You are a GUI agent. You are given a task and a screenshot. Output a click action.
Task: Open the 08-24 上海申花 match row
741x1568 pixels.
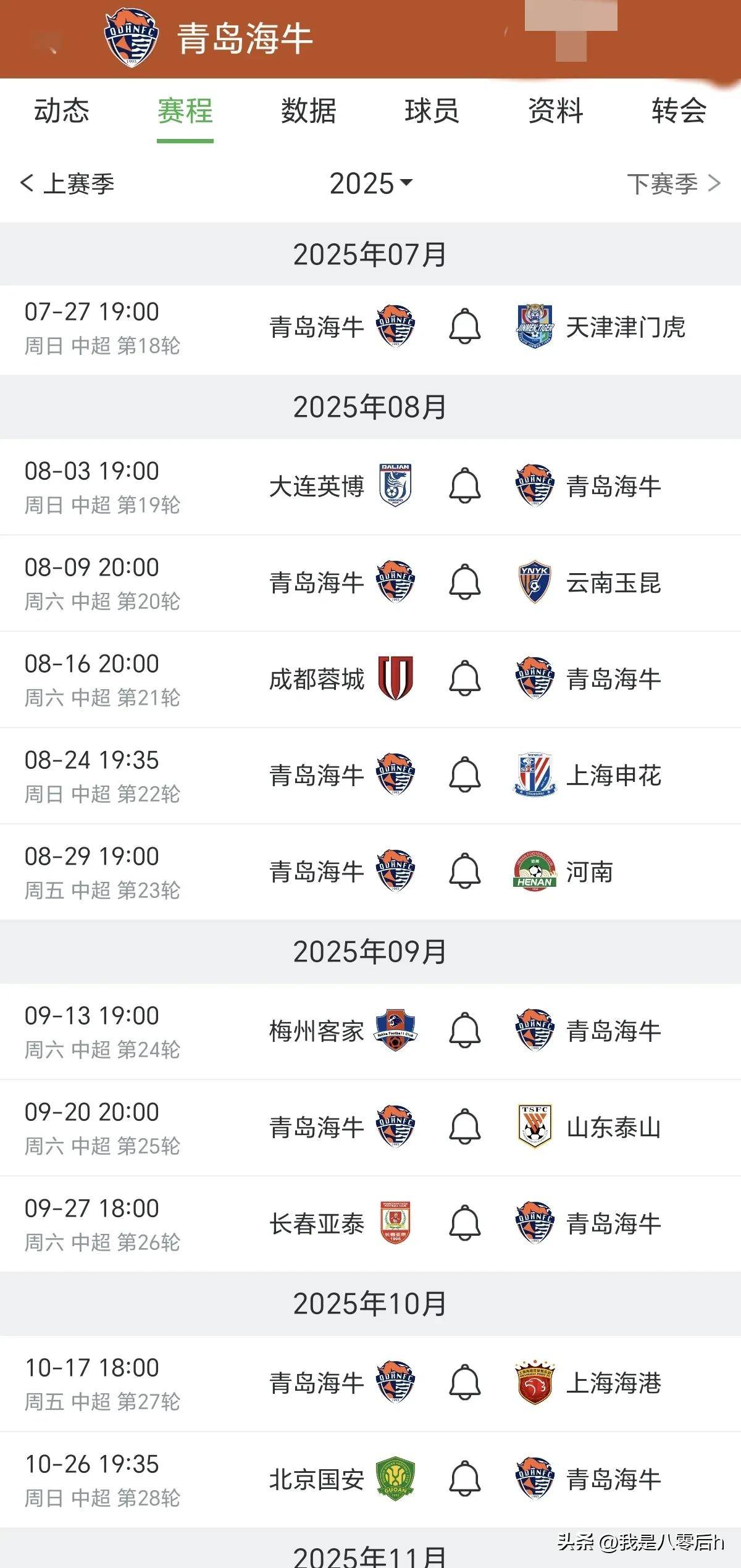371,776
